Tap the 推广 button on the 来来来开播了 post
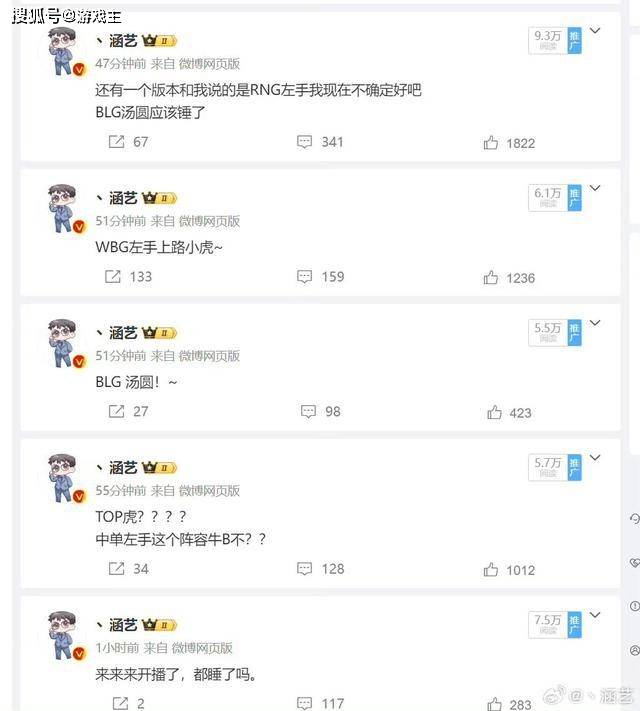640x711 pixels. 574,626
